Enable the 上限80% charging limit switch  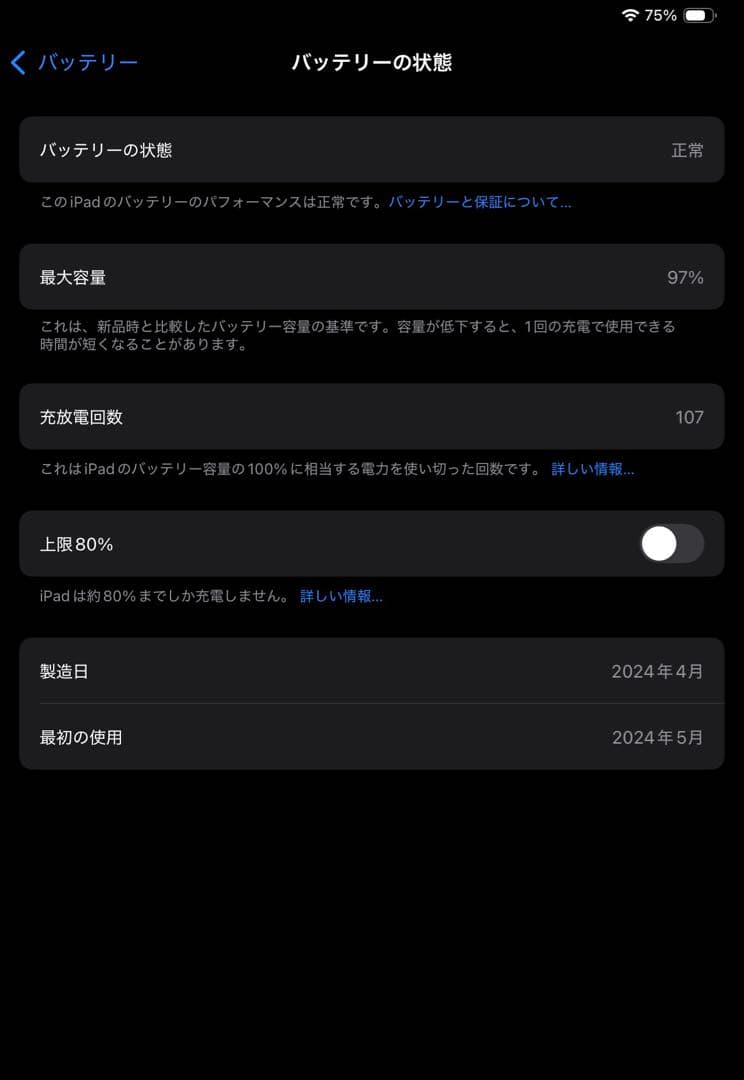(x=672, y=544)
